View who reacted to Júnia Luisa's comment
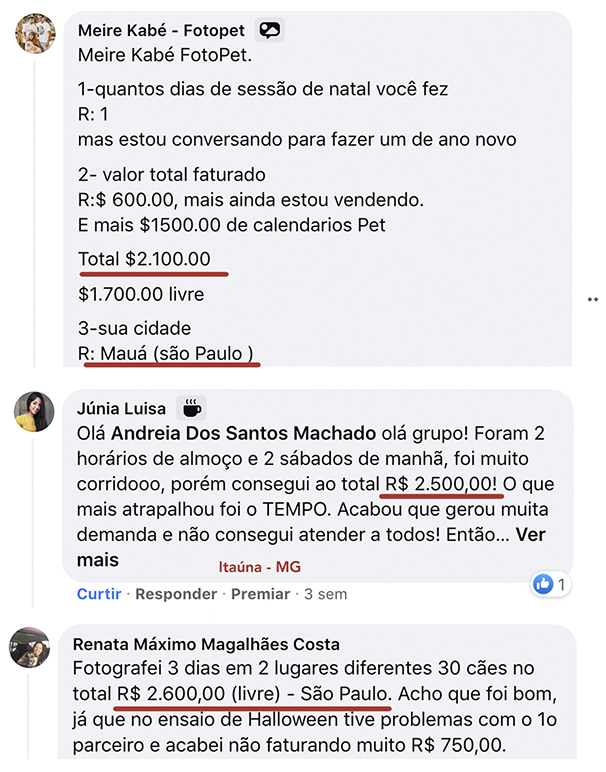The width and height of the screenshot is (606, 772). pyautogui.click(x=550, y=584)
